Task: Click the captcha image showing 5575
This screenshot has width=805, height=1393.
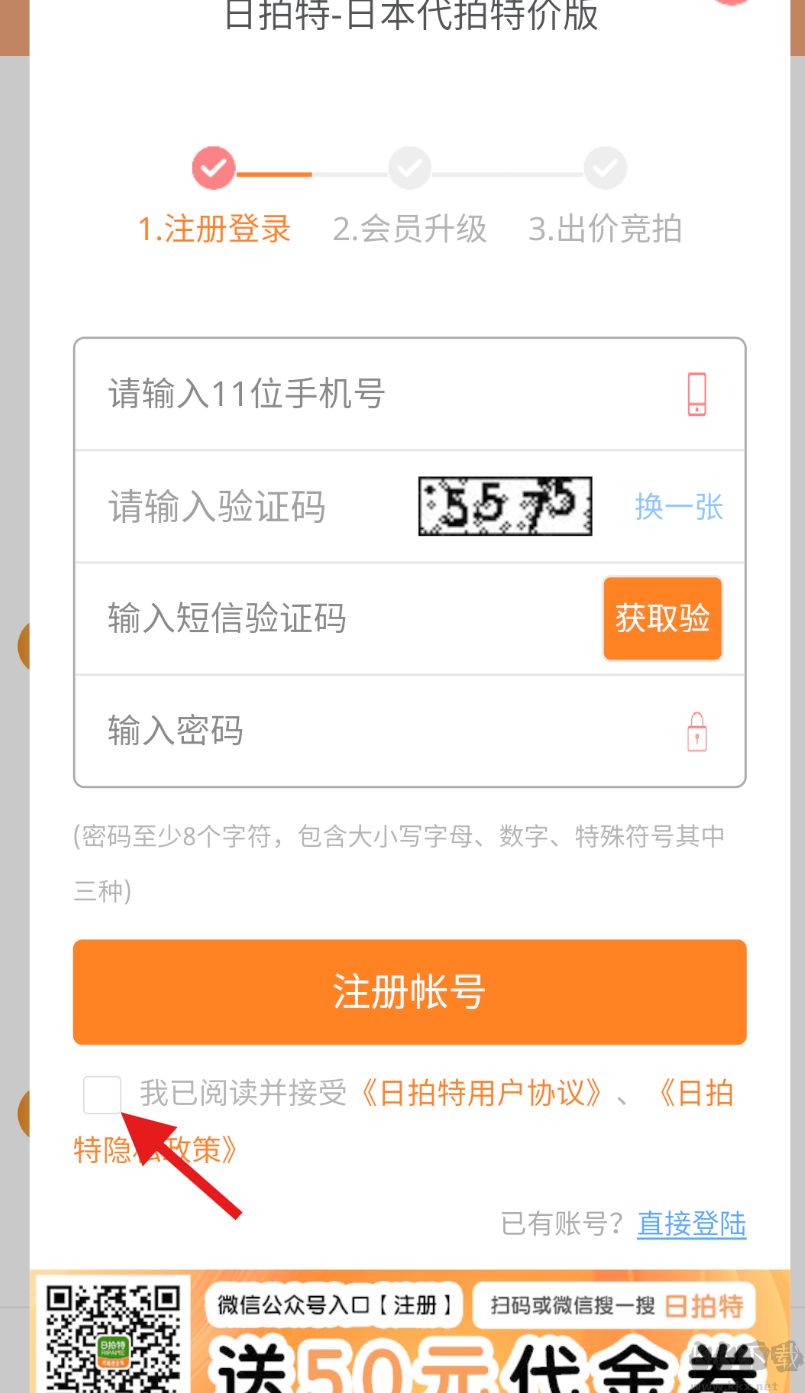Action: point(504,507)
